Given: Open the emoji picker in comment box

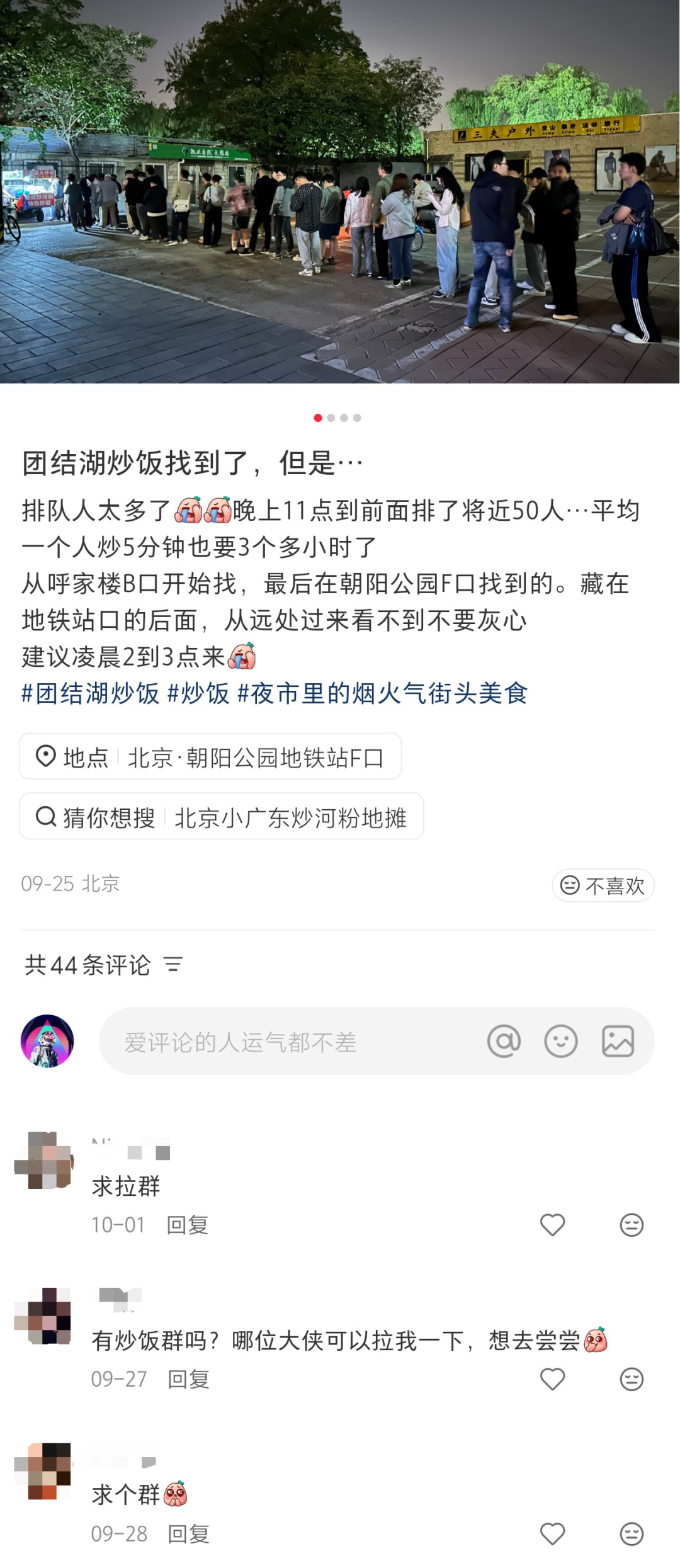Looking at the screenshot, I should (x=560, y=1041).
